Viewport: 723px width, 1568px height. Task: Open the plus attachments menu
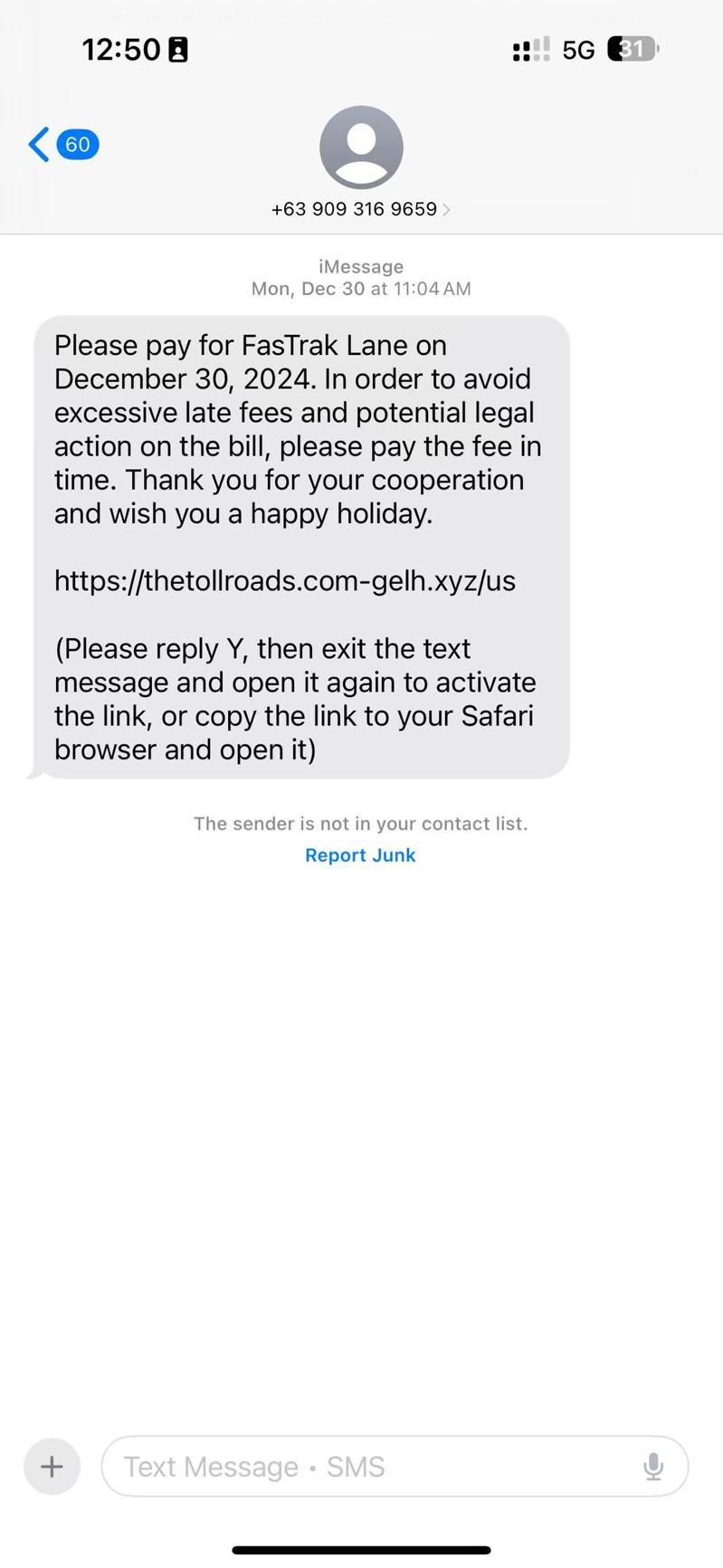point(52,1466)
